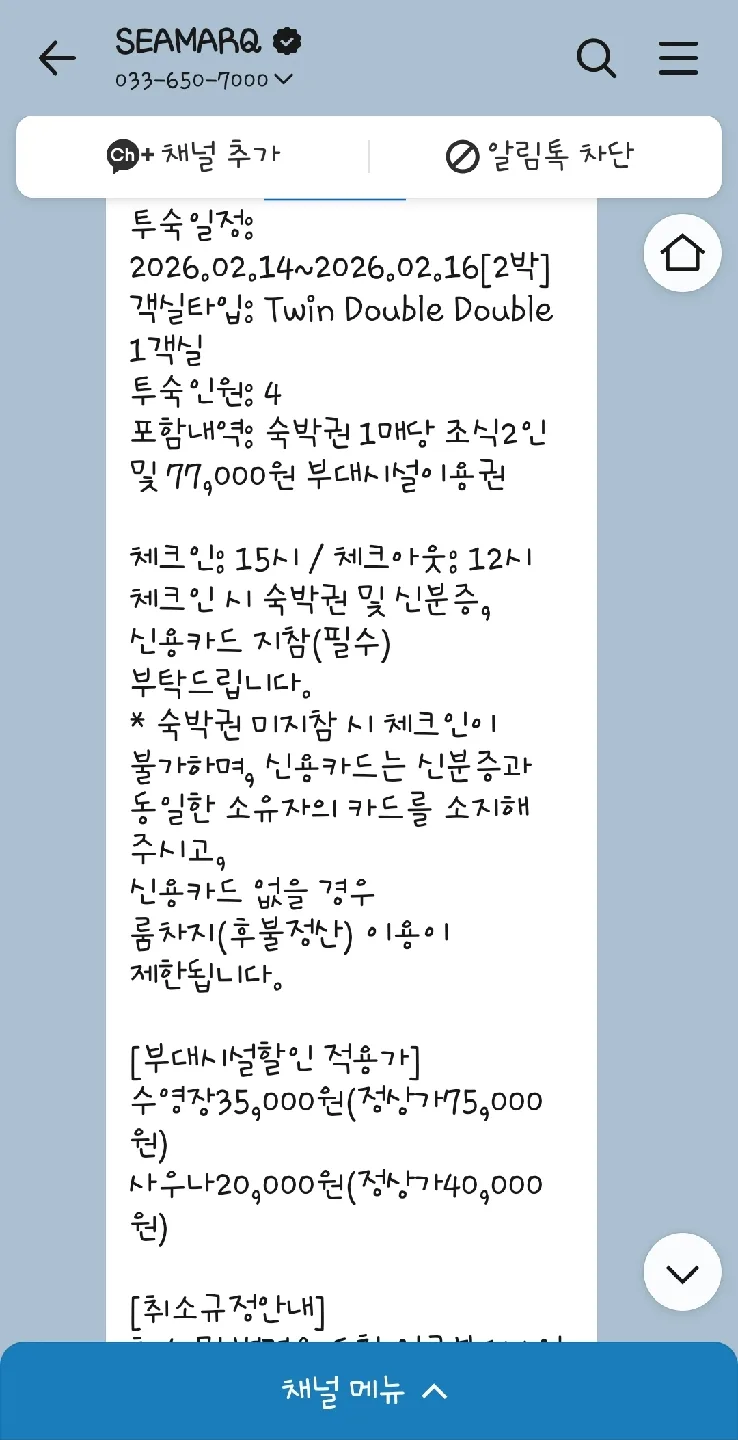Open the hamburger menu

click(x=678, y=59)
